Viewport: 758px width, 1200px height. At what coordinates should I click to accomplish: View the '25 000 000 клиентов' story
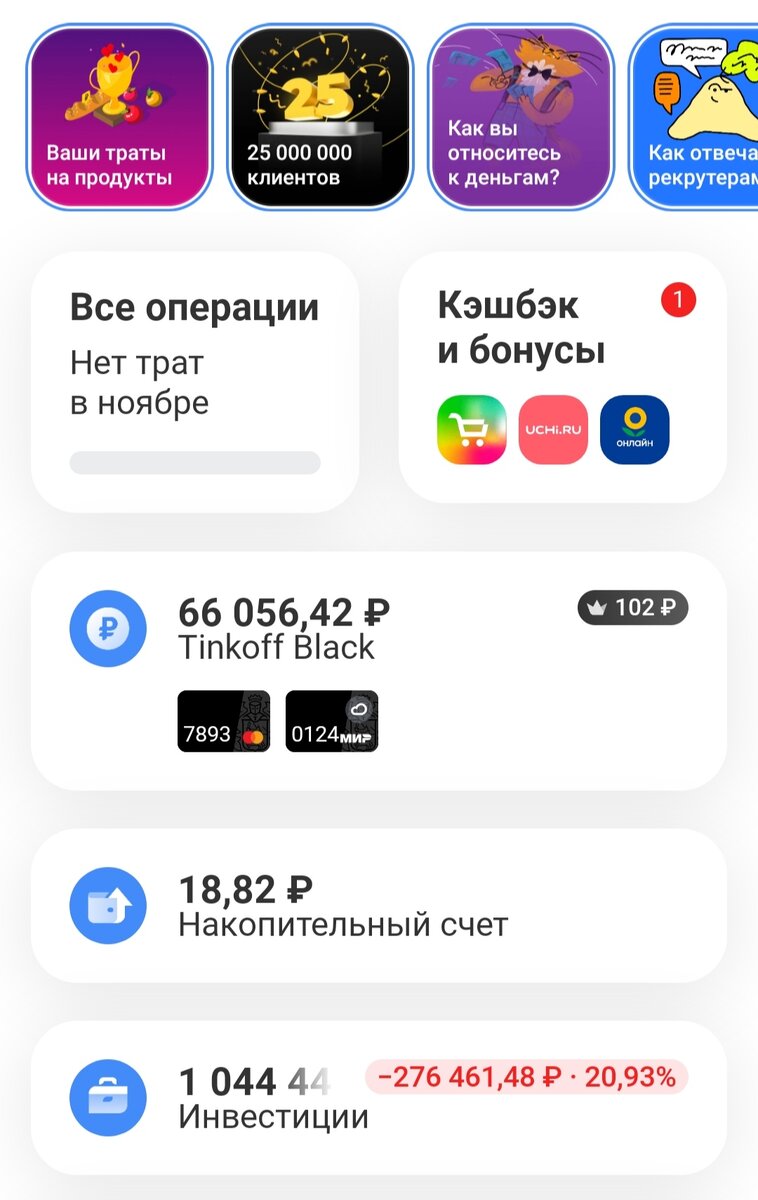320,117
